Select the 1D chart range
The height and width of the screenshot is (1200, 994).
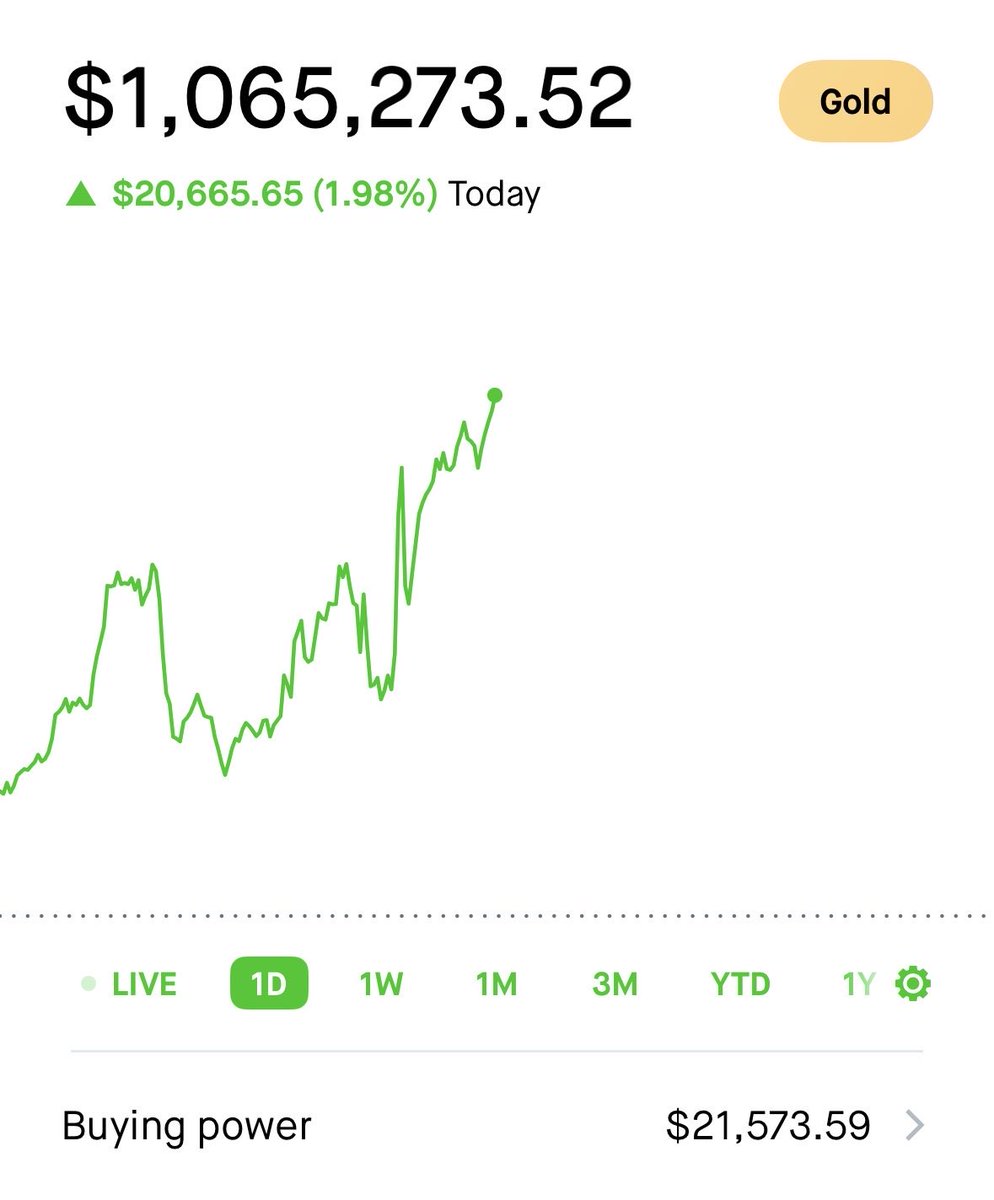269,984
